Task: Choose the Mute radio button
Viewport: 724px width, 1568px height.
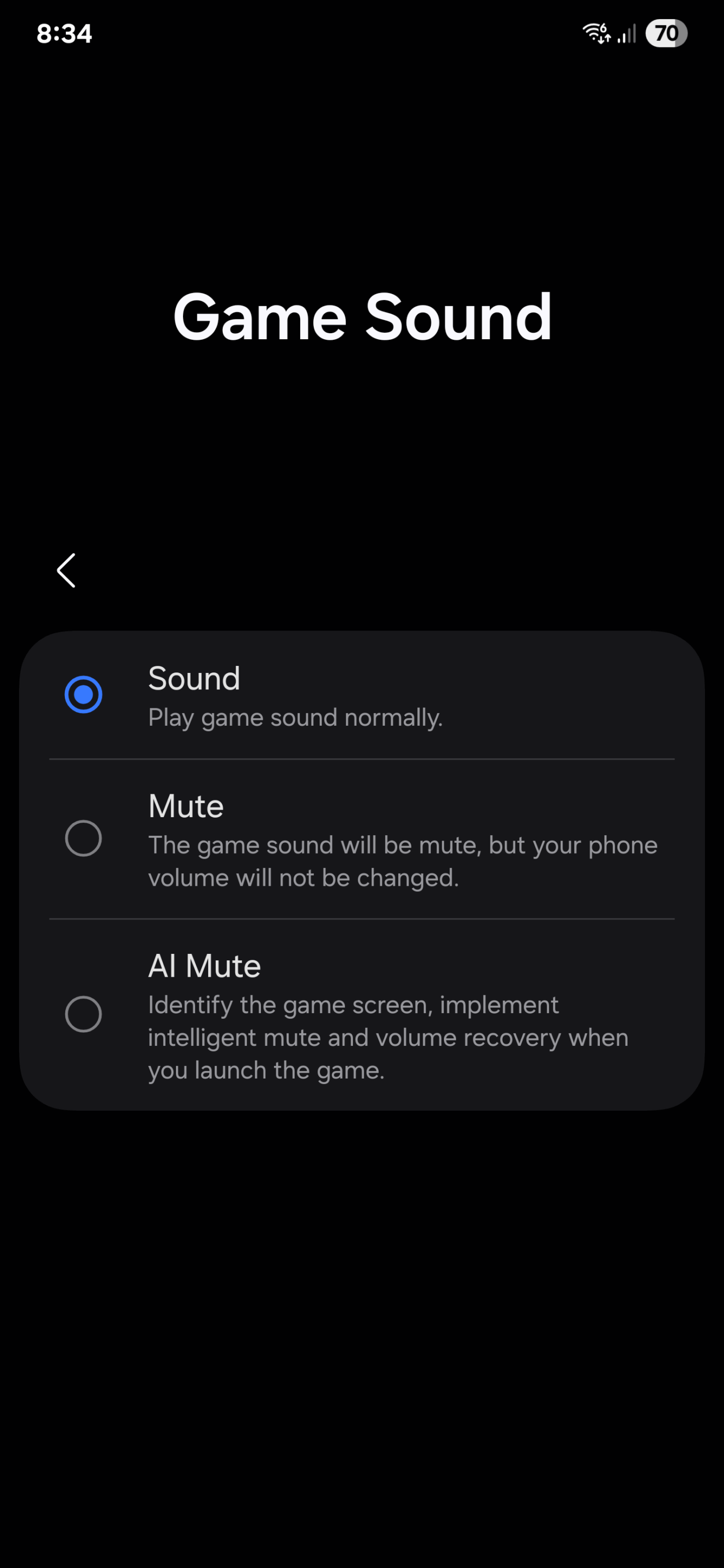Action: (x=83, y=838)
